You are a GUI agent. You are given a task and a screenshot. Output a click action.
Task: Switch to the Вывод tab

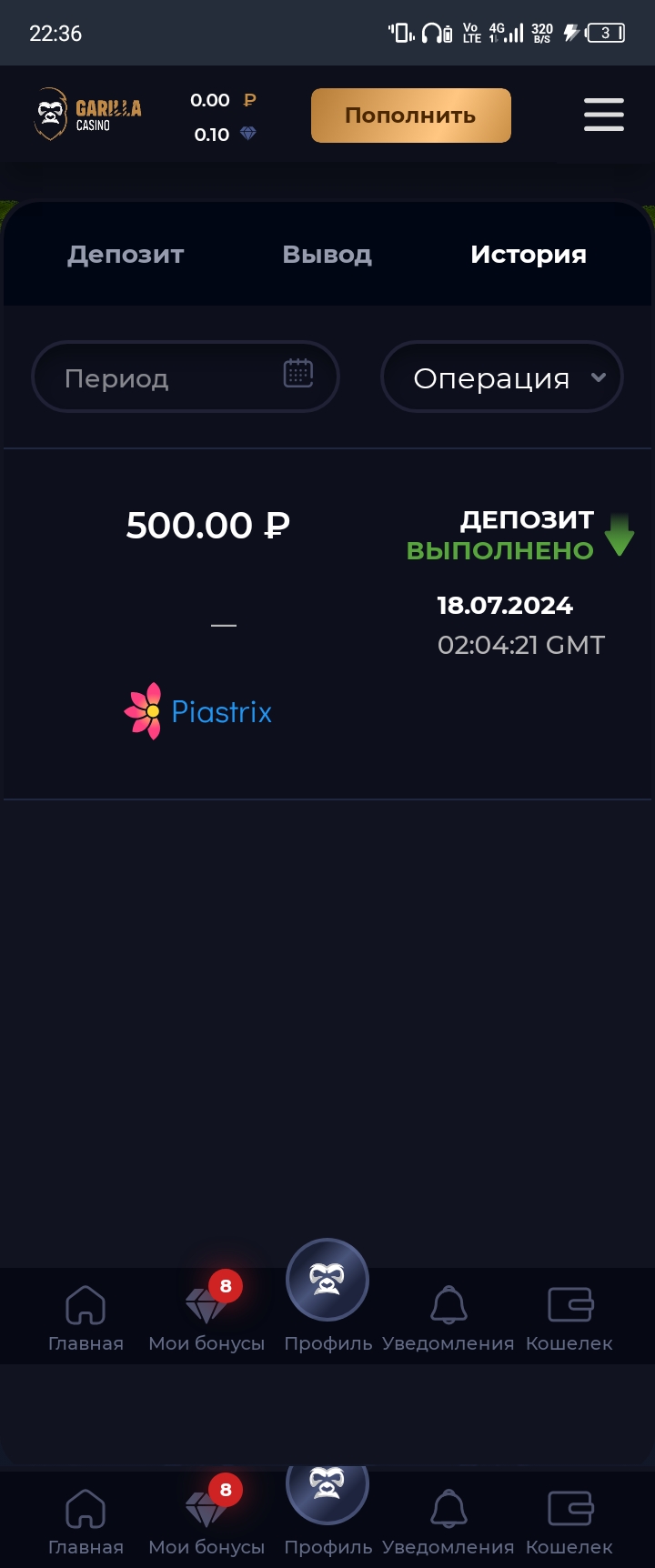coord(327,255)
